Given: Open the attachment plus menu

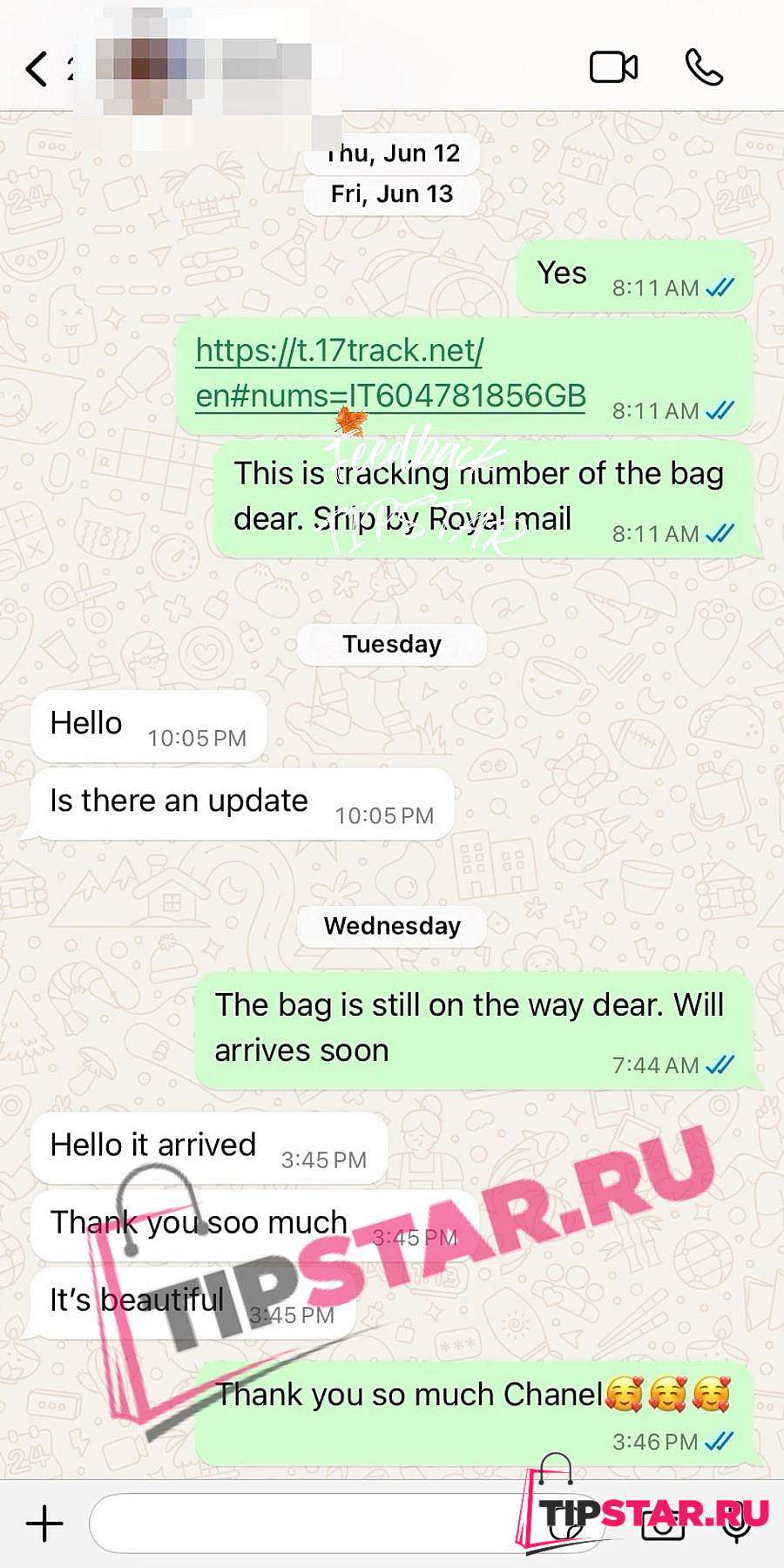Looking at the screenshot, I should [44, 1523].
